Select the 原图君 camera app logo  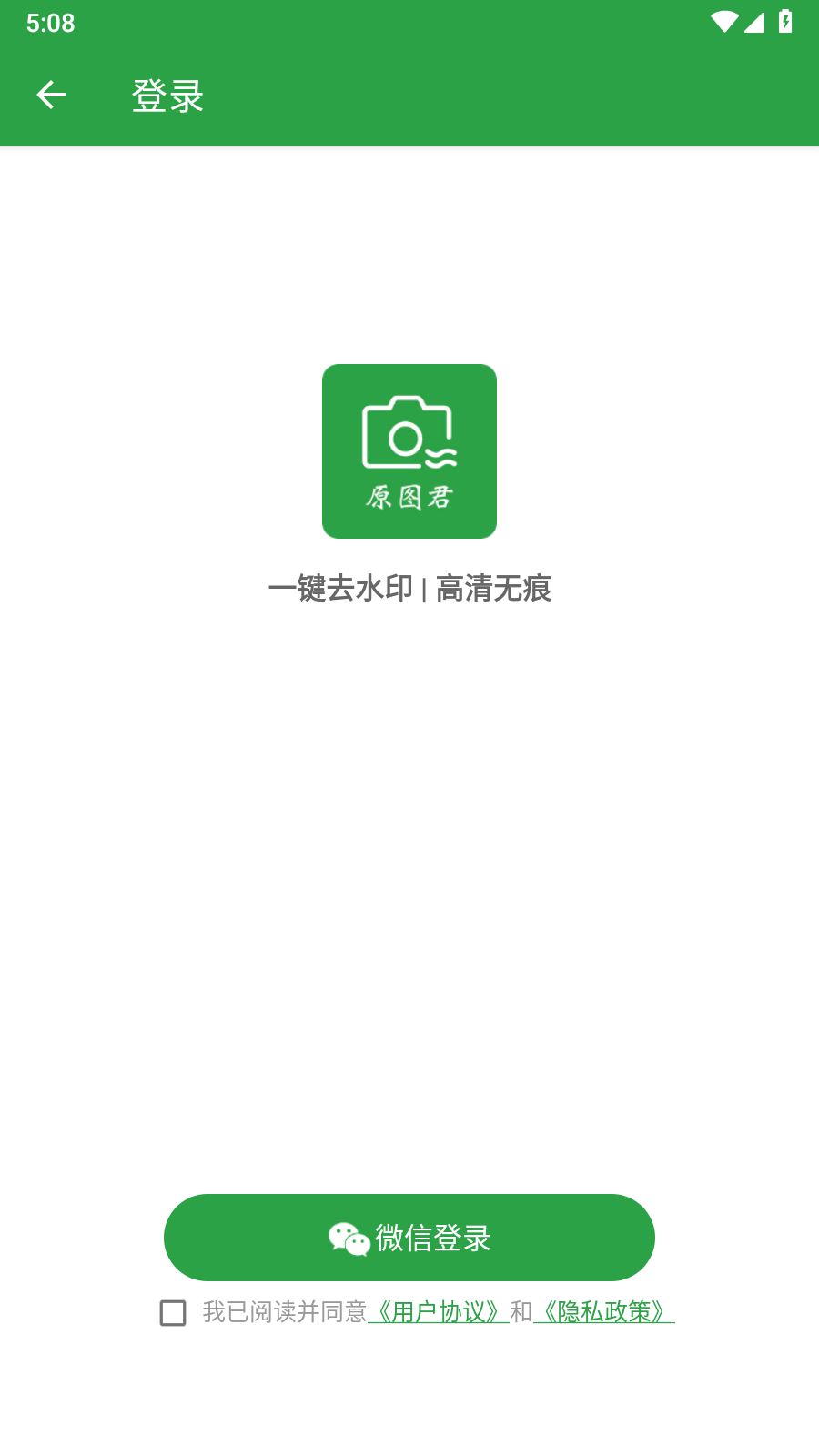tap(409, 451)
